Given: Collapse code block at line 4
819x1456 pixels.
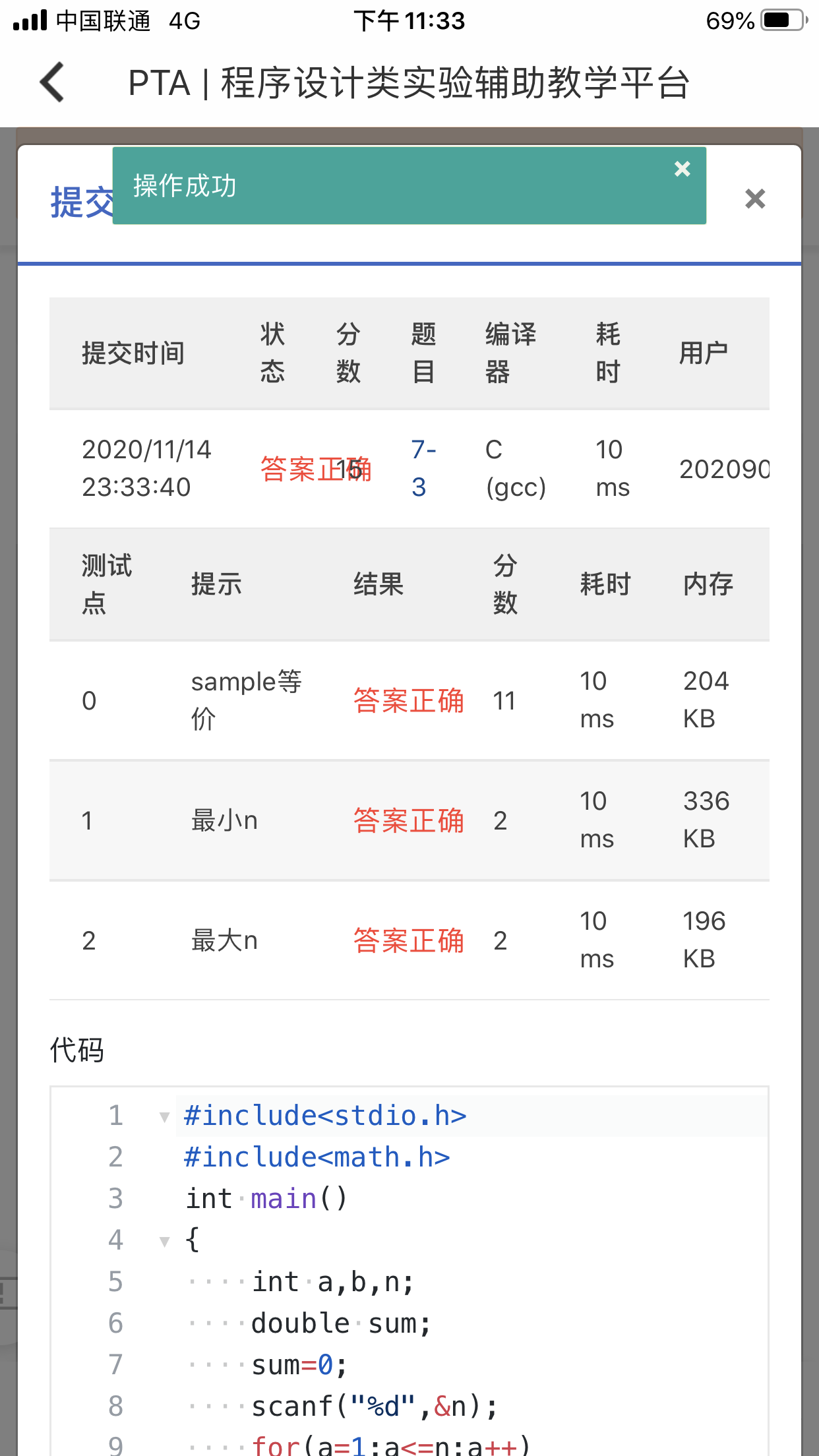Looking at the screenshot, I should point(164,1241).
